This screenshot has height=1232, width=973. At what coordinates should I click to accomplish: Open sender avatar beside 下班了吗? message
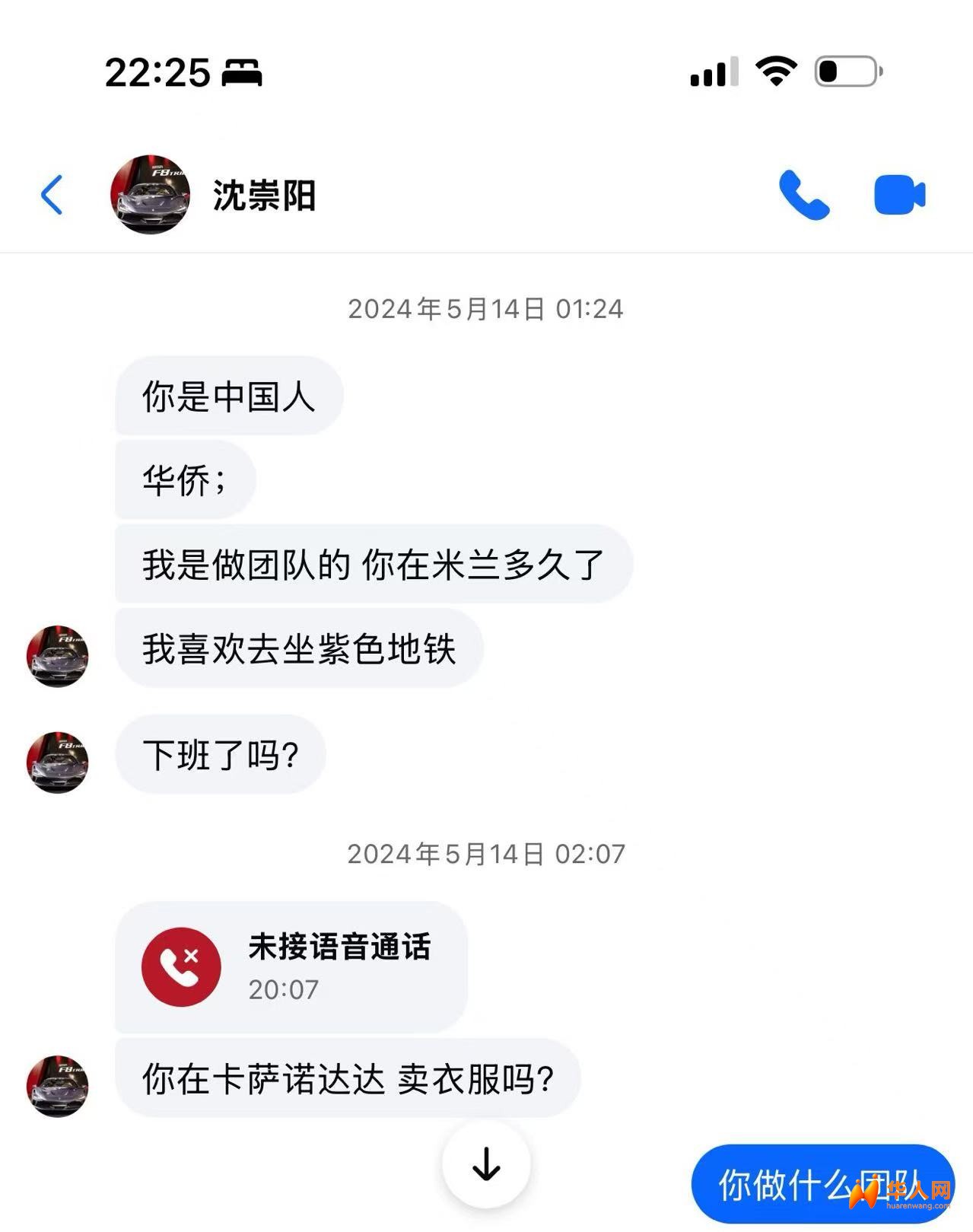58,762
